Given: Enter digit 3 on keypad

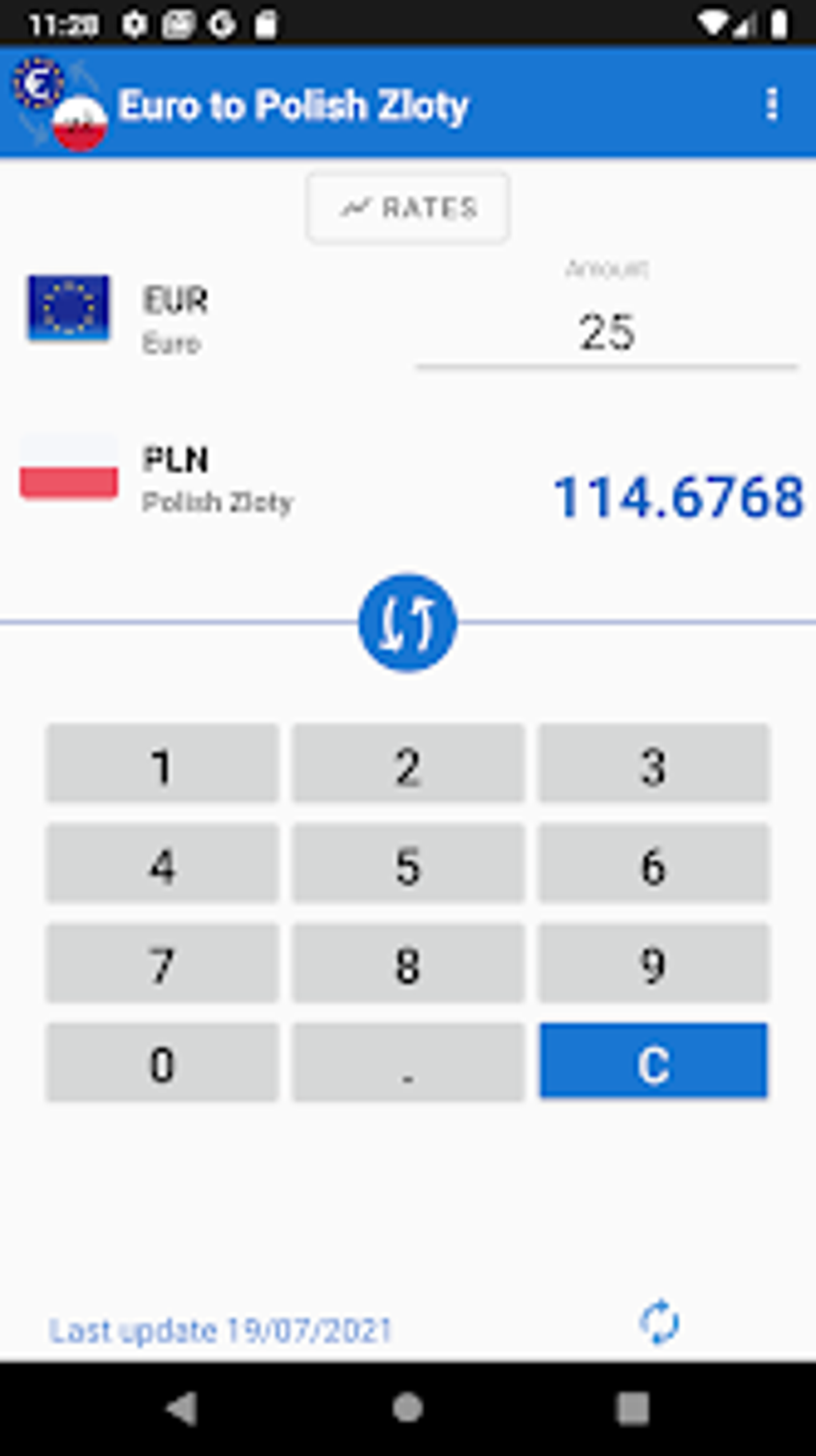Looking at the screenshot, I should (654, 764).
